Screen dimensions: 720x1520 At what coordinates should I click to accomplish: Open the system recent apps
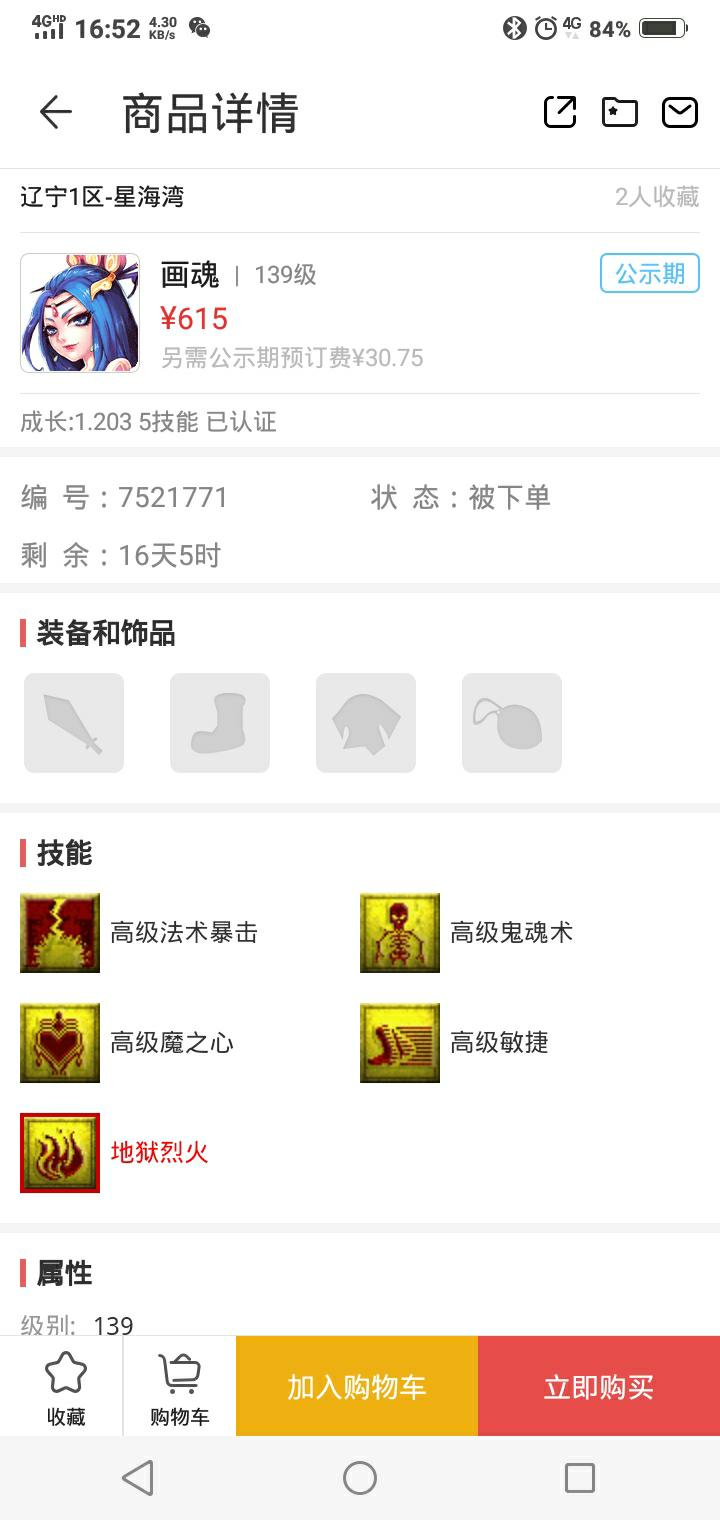coord(580,1478)
